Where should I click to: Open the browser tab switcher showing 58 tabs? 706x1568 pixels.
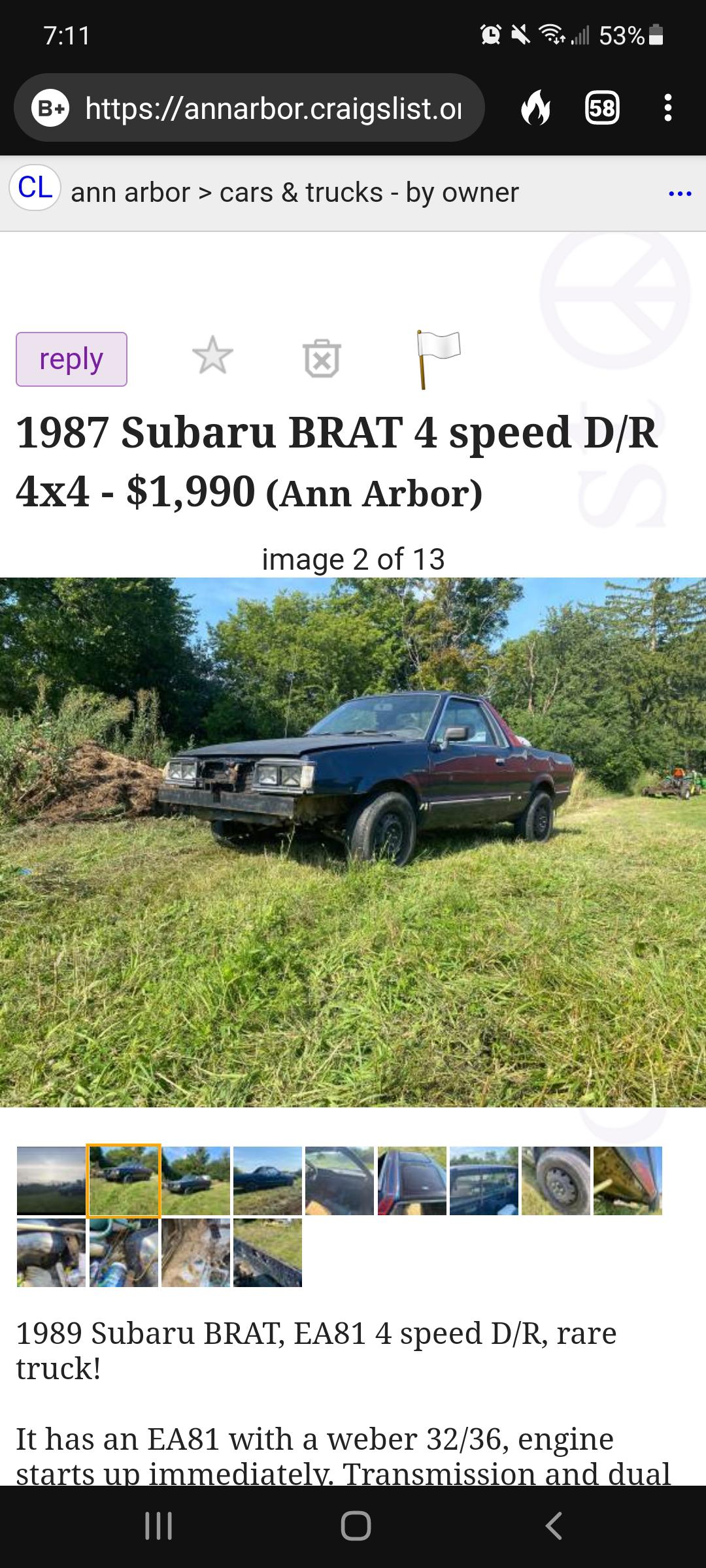point(601,110)
